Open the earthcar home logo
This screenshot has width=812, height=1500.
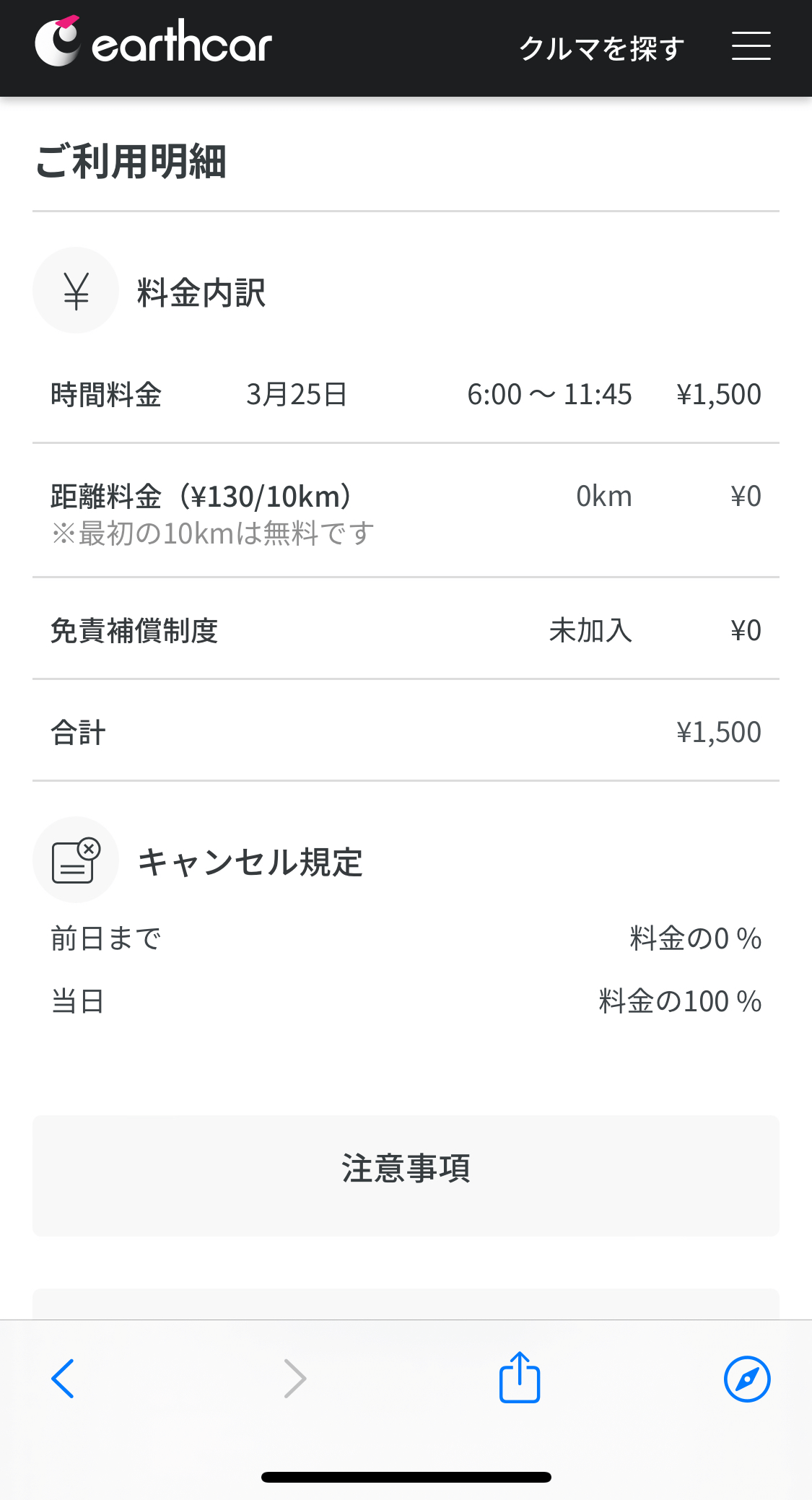(153, 42)
